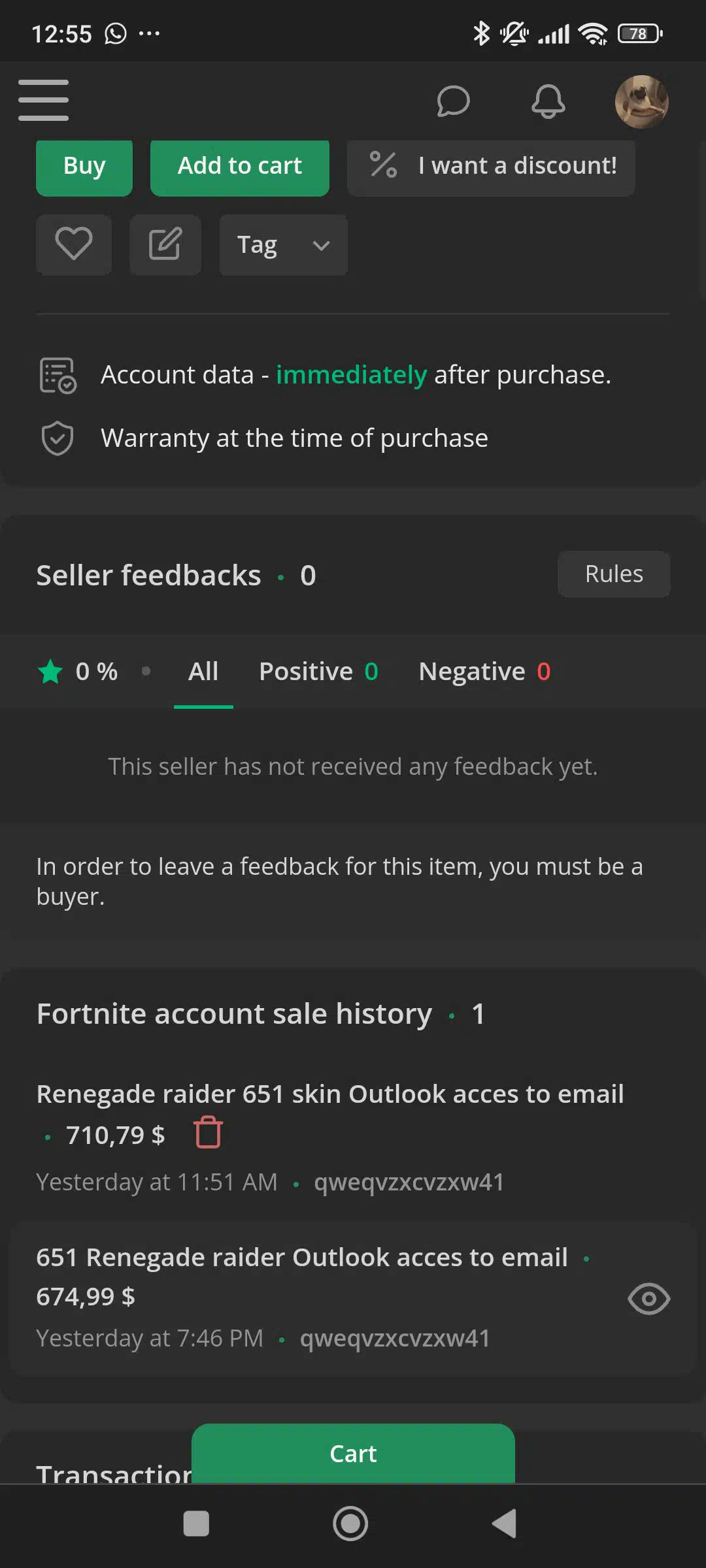Go back with system back button
This screenshot has height=1568, width=706.
(x=504, y=1524)
